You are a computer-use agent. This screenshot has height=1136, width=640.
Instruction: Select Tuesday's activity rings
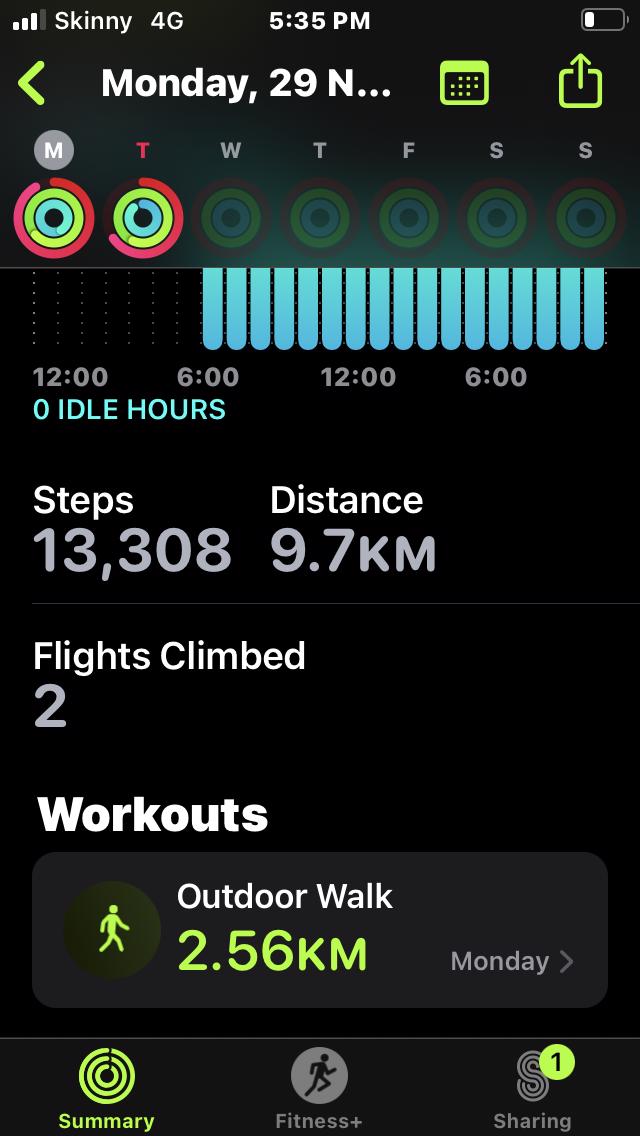(143, 217)
